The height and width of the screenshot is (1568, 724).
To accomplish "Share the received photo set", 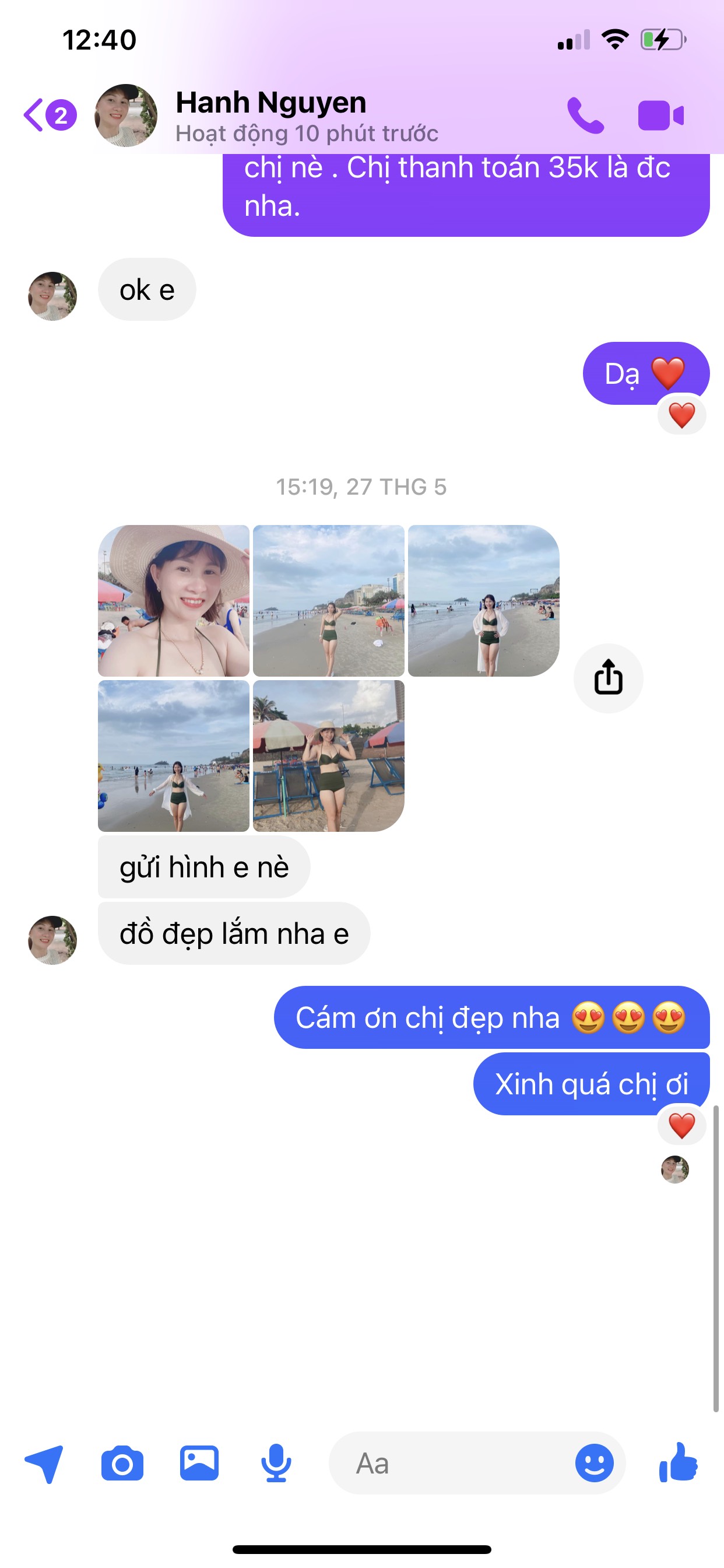I will pos(608,677).
